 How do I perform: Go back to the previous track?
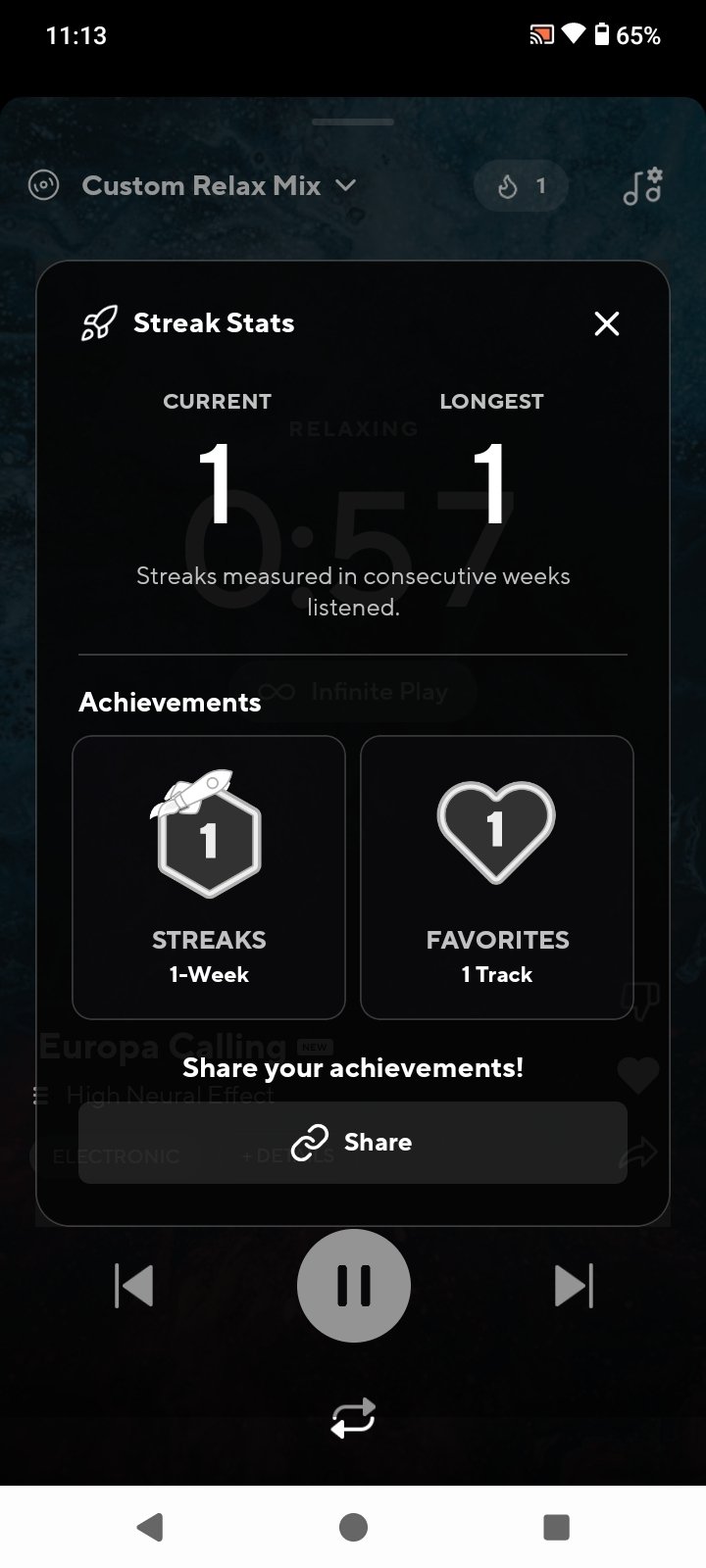[x=134, y=1286]
